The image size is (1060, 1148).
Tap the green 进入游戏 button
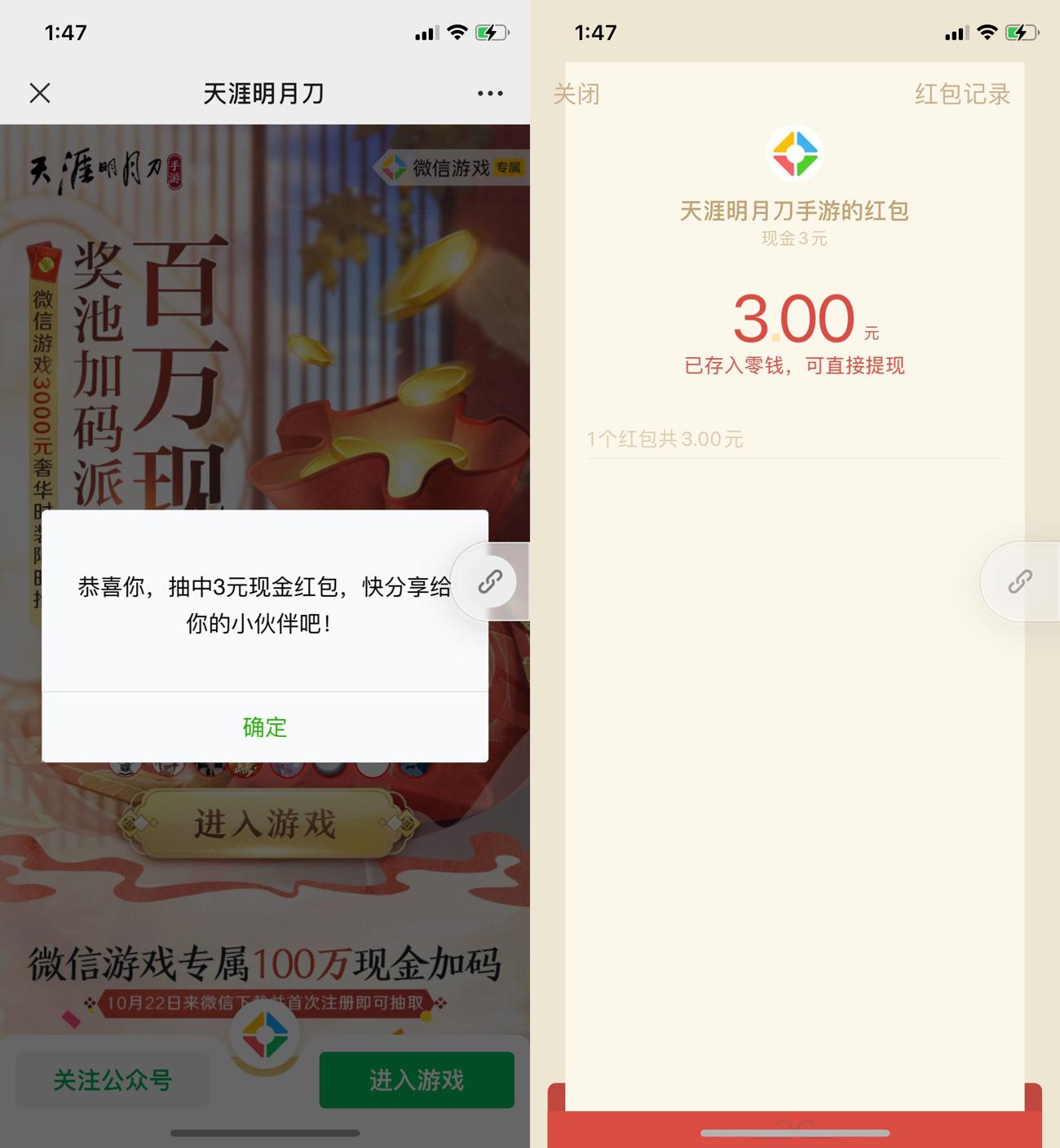pos(417,1080)
